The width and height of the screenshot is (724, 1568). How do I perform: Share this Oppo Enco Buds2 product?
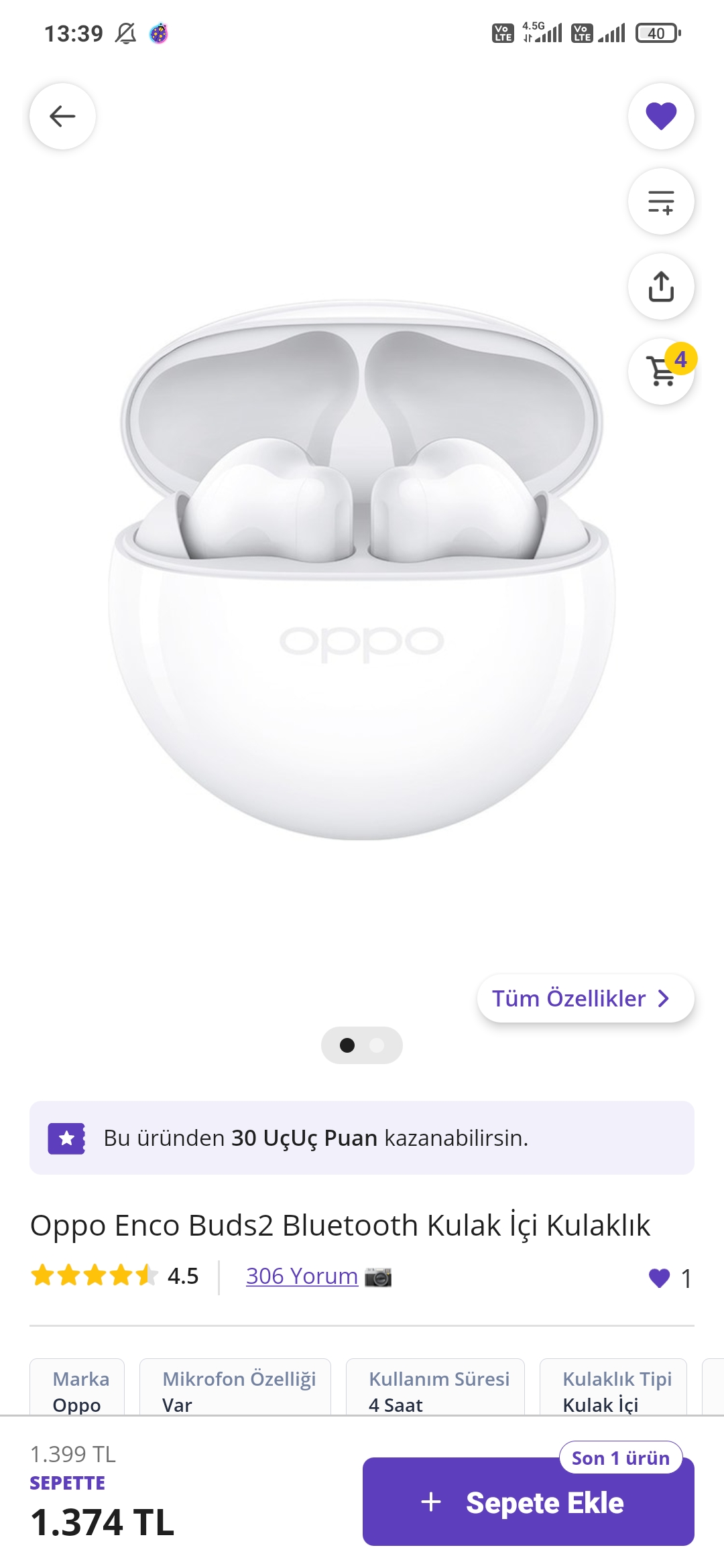click(x=661, y=286)
